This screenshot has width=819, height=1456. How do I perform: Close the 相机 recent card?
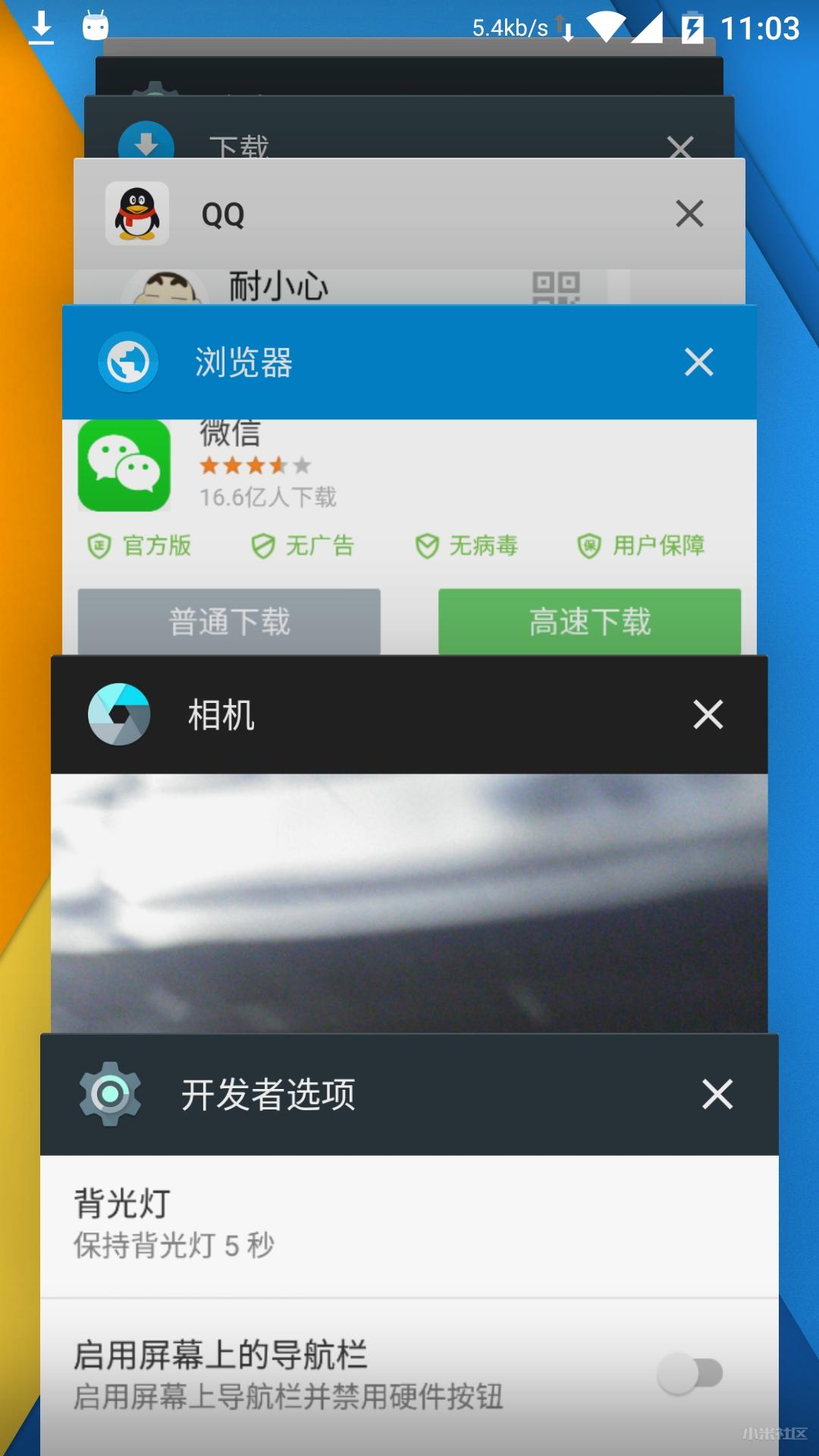(708, 714)
